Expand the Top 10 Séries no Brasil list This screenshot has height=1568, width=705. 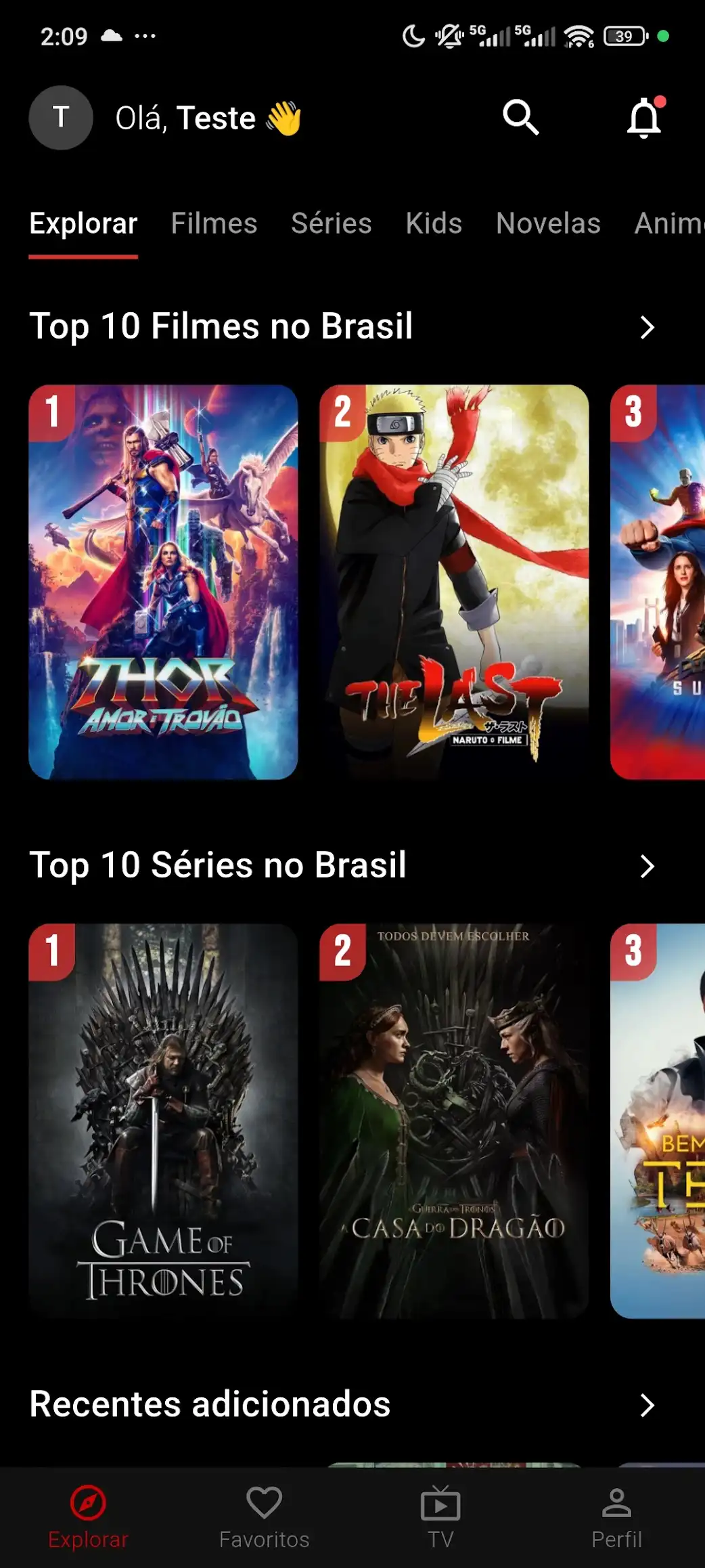(x=647, y=866)
